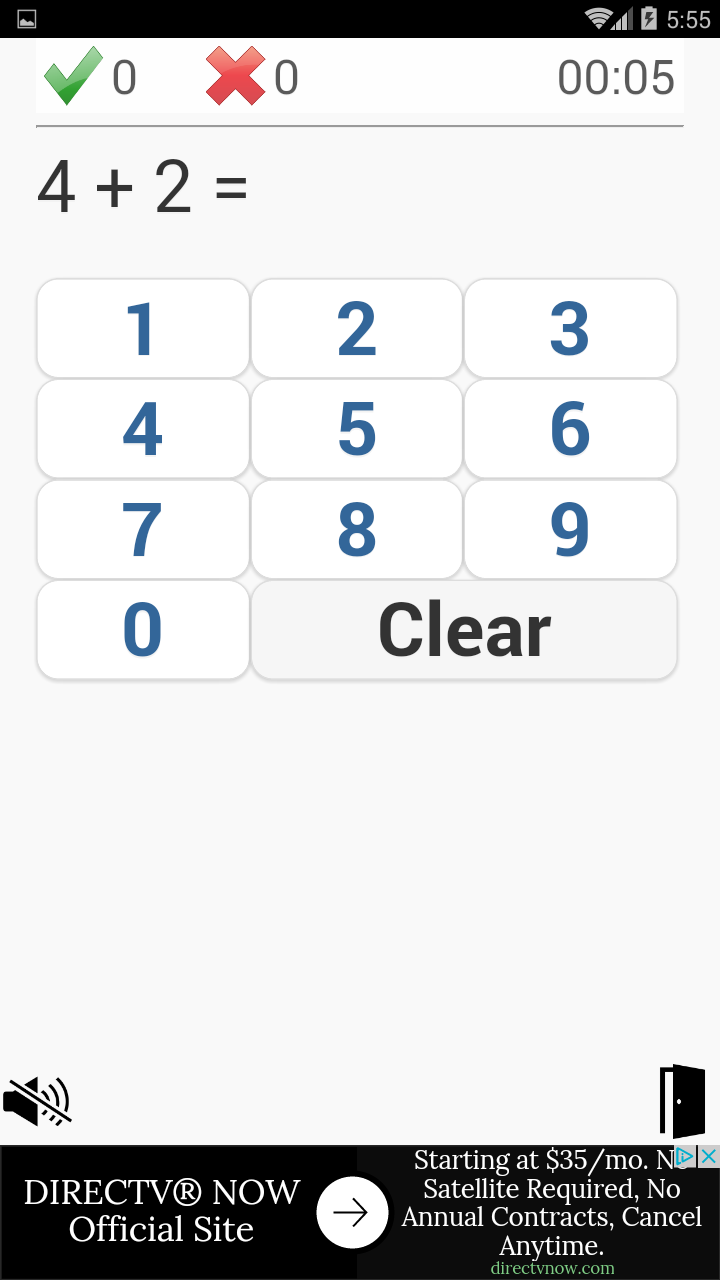Screen dimensions: 720x1280
Task: Mute the game sound with speaker icon
Action: pos(38,1100)
